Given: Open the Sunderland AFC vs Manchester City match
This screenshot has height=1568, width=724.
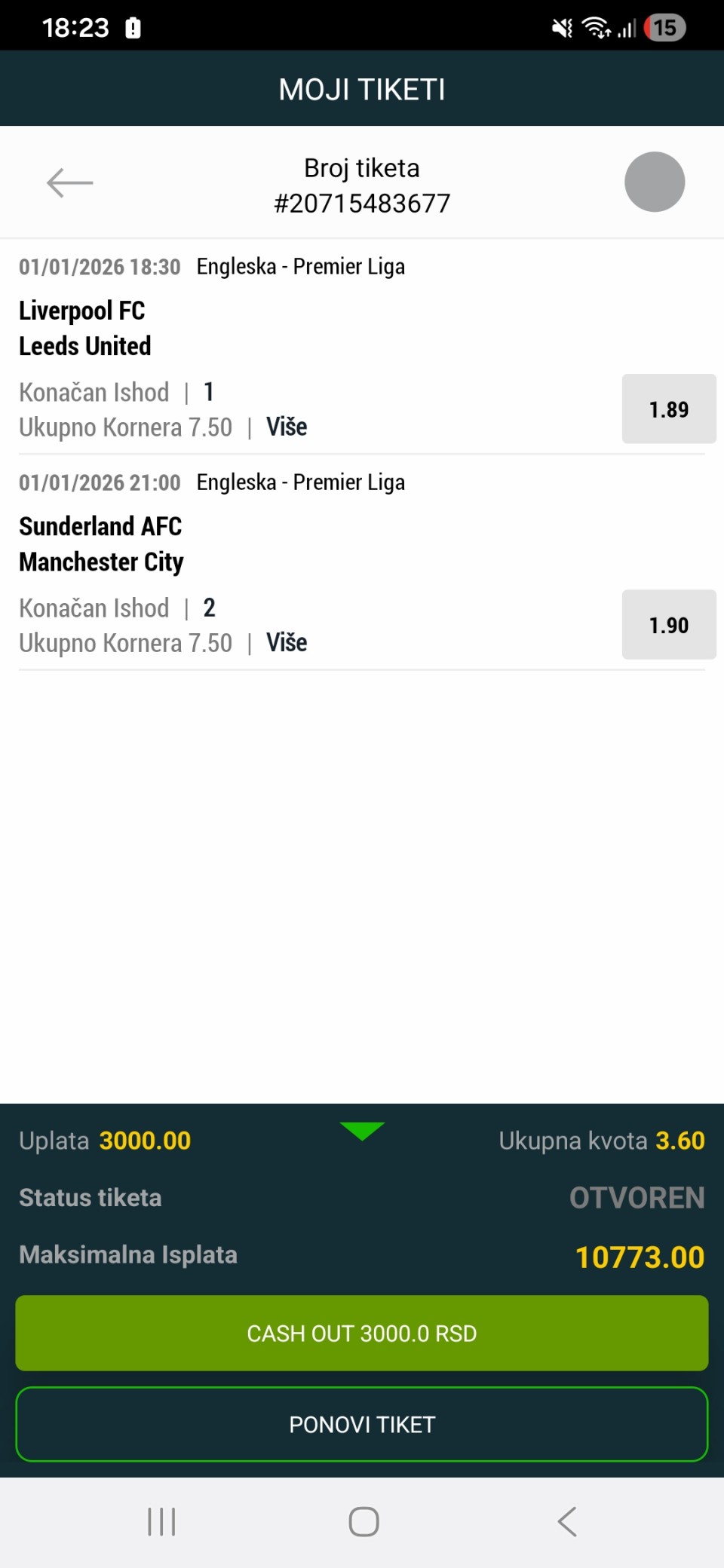Looking at the screenshot, I should click(101, 544).
